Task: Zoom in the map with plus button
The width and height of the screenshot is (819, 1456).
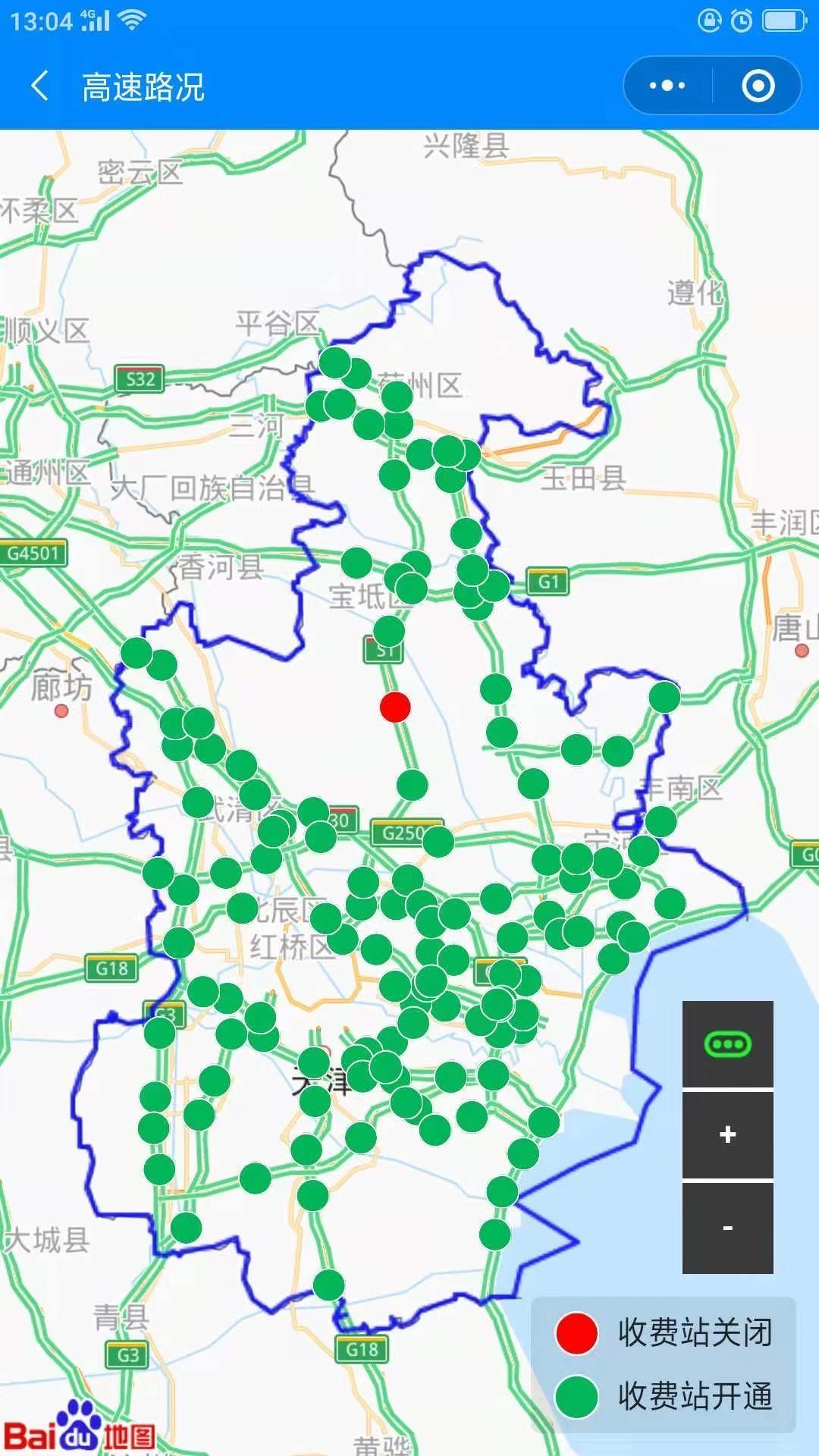Action: point(727,1134)
